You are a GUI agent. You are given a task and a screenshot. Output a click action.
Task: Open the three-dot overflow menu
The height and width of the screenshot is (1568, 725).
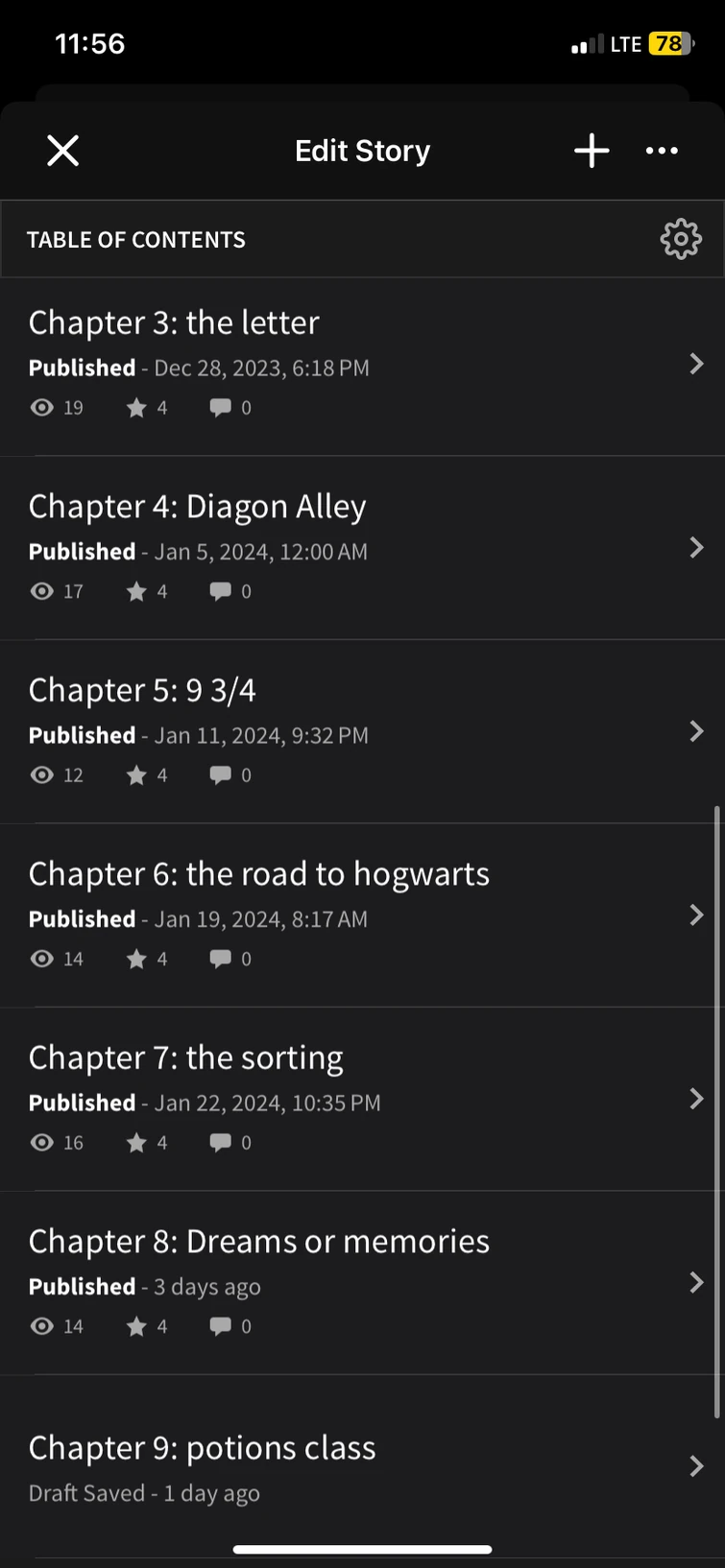coord(662,151)
